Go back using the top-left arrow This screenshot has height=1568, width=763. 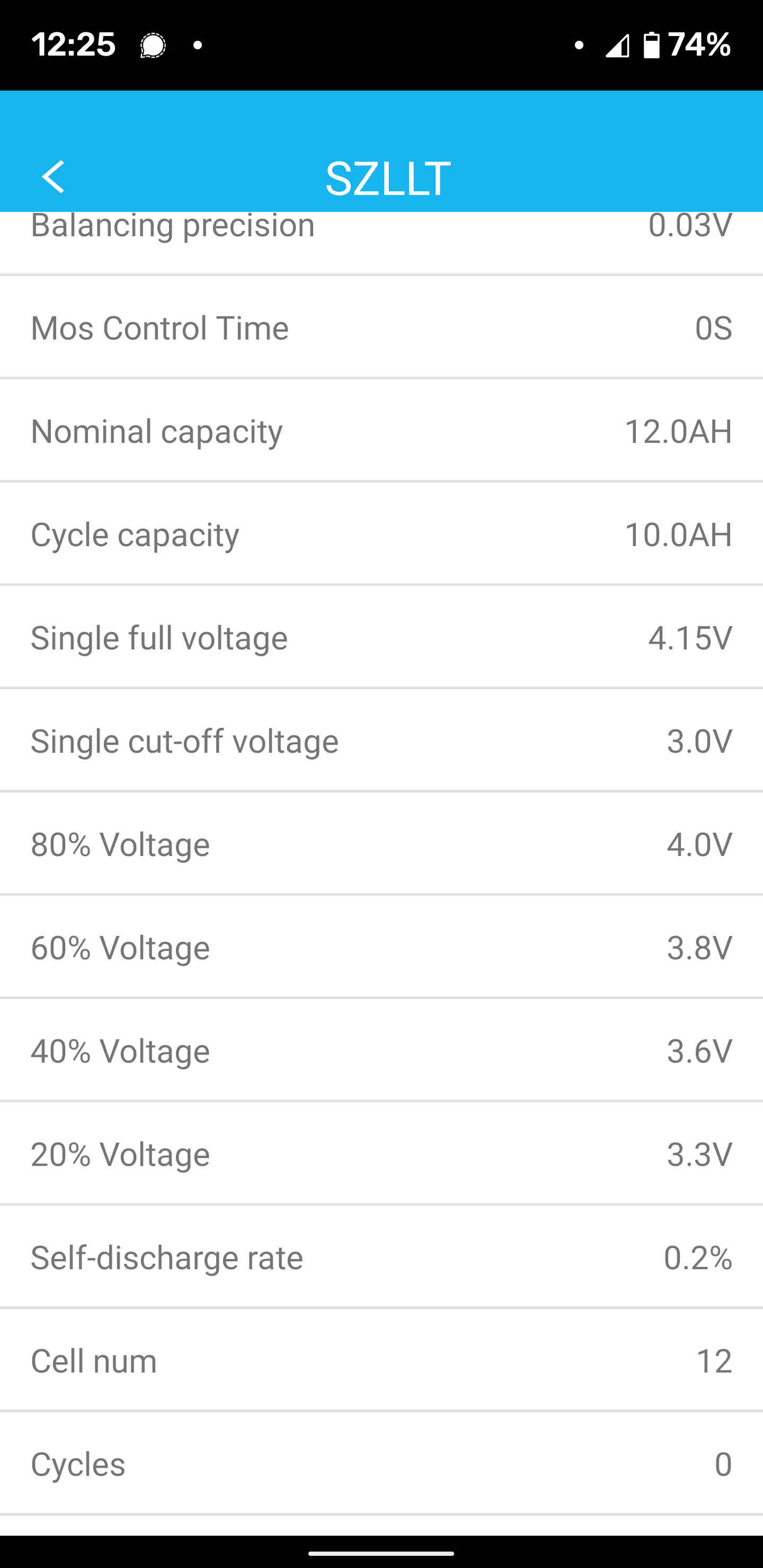tap(54, 177)
